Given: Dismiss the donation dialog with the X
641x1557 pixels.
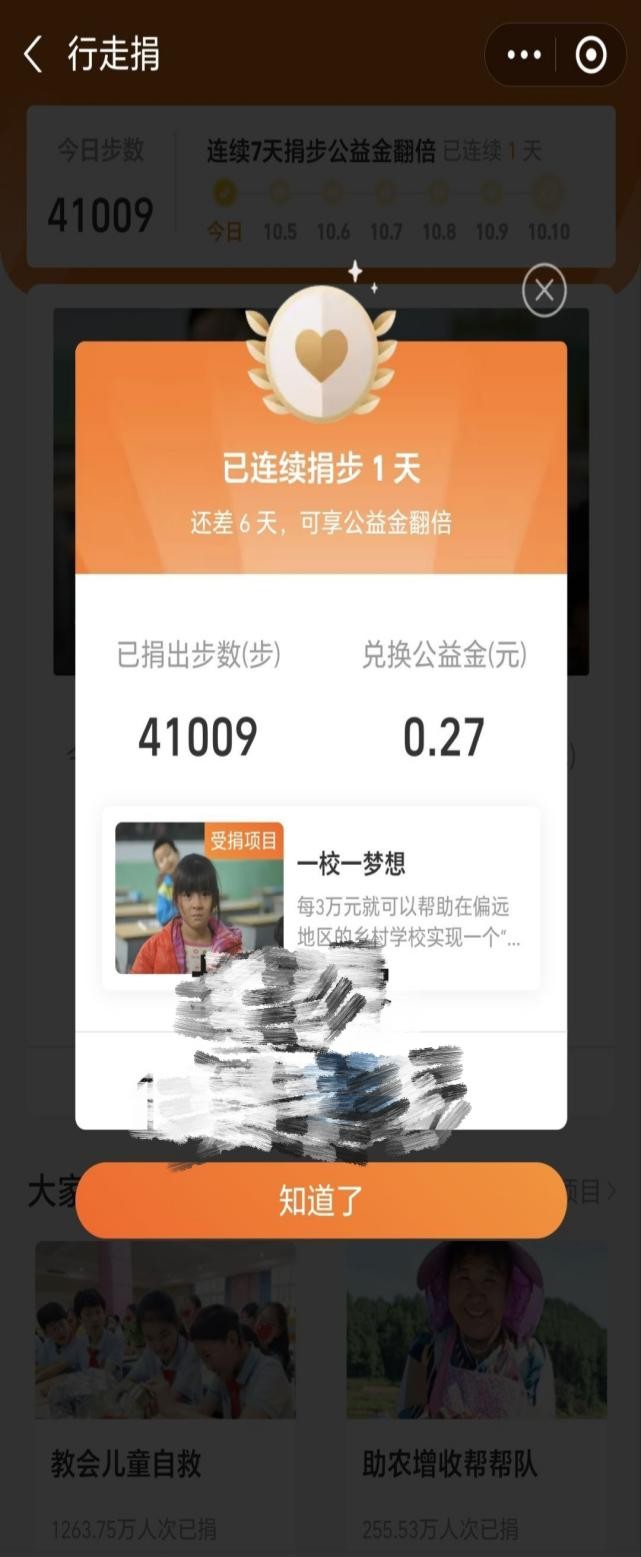Looking at the screenshot, I should point(544,291).
